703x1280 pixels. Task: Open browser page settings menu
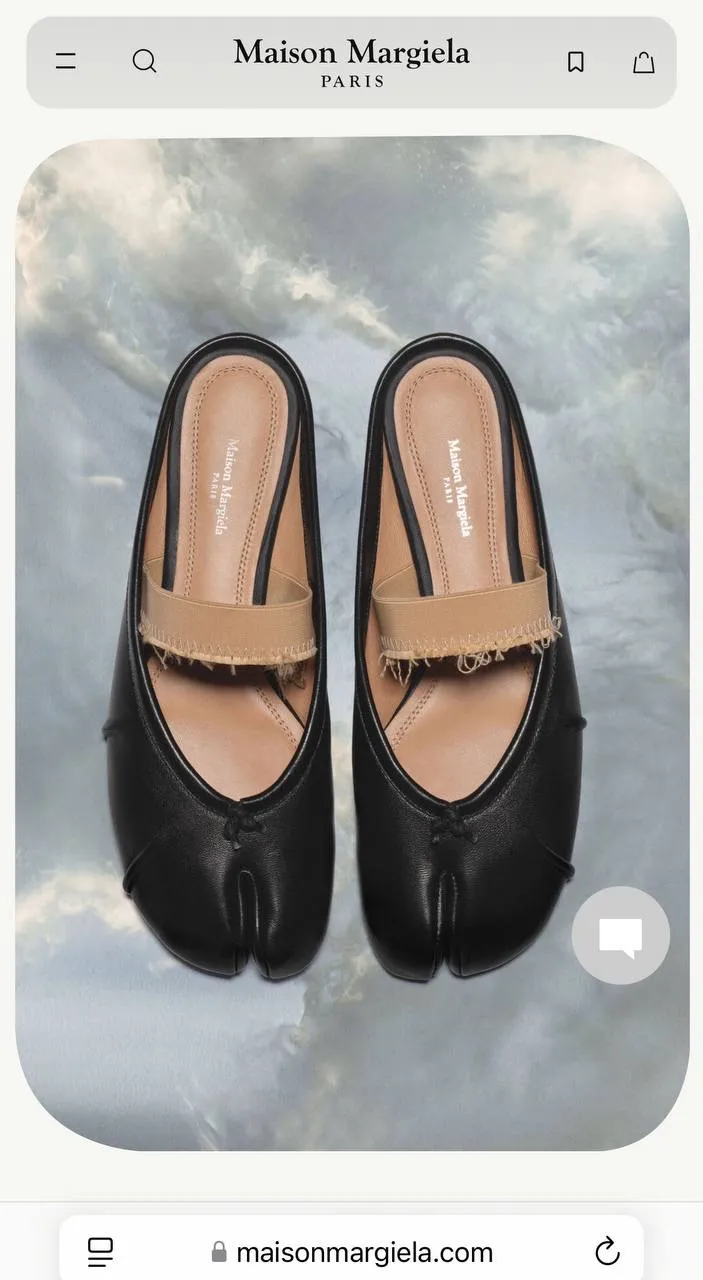coord(100,1251)
